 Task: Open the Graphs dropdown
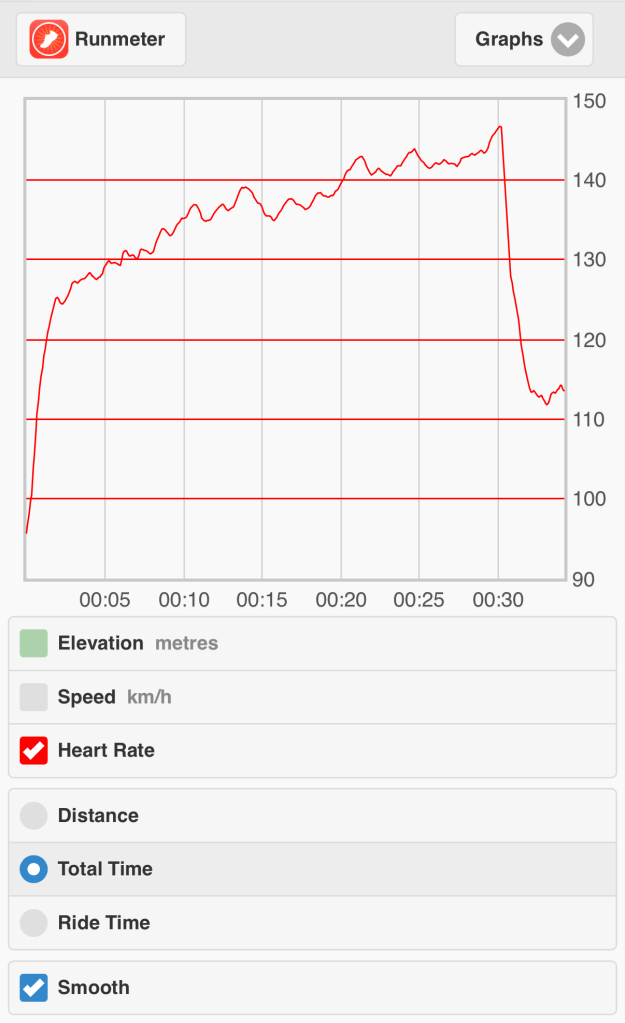click(x=524, y=40)
